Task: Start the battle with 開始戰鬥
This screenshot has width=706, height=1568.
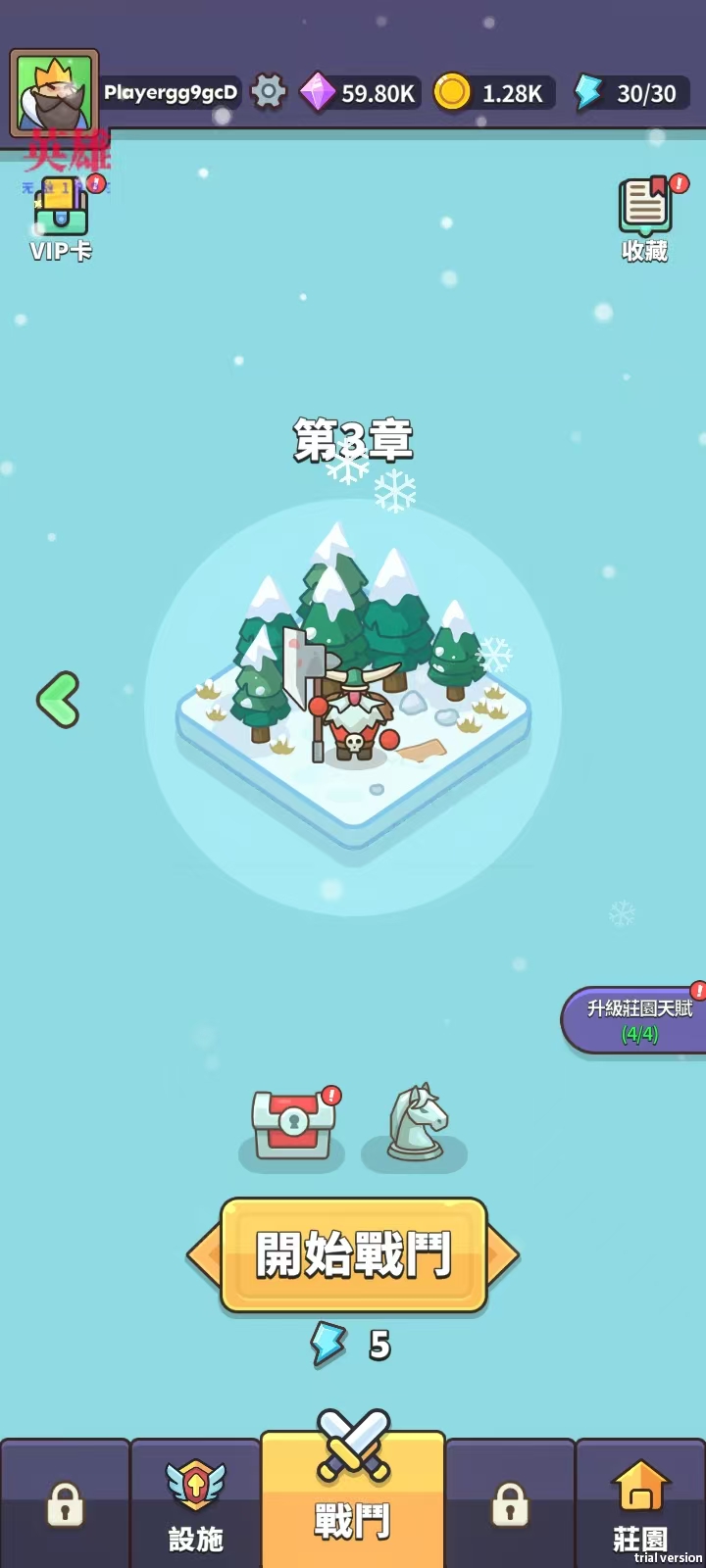Action: tap(353, 1255)
